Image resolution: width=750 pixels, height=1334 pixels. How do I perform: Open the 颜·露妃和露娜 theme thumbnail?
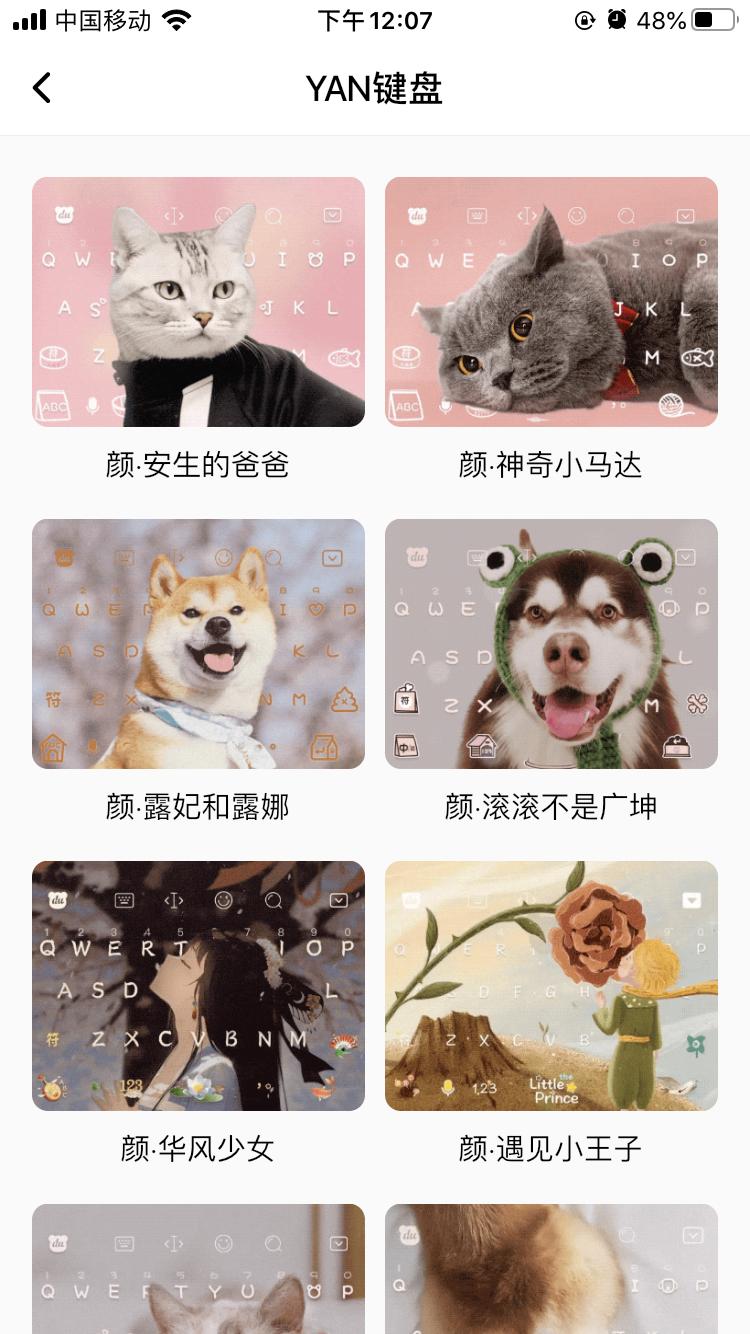(199, 643)
